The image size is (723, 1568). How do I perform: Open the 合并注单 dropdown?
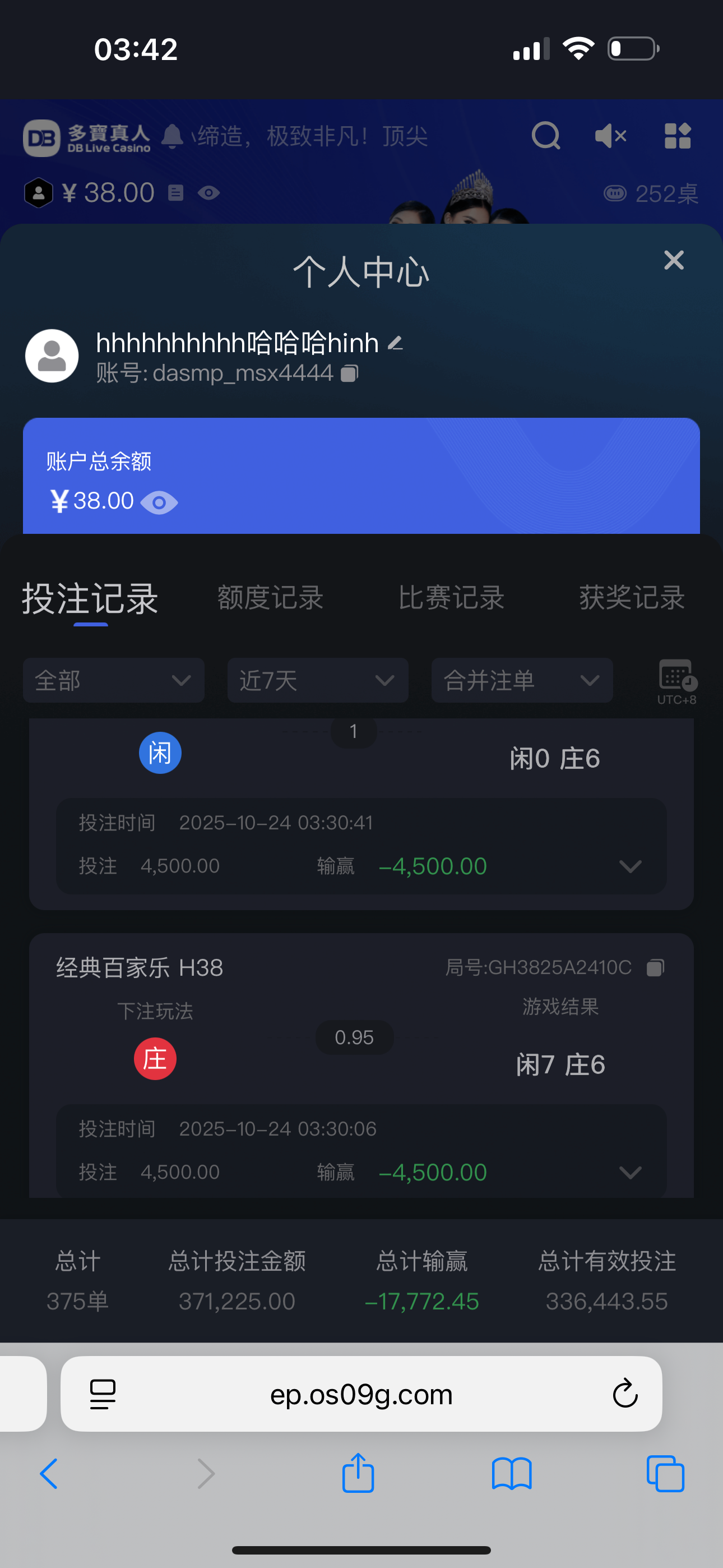click(522, 680)
